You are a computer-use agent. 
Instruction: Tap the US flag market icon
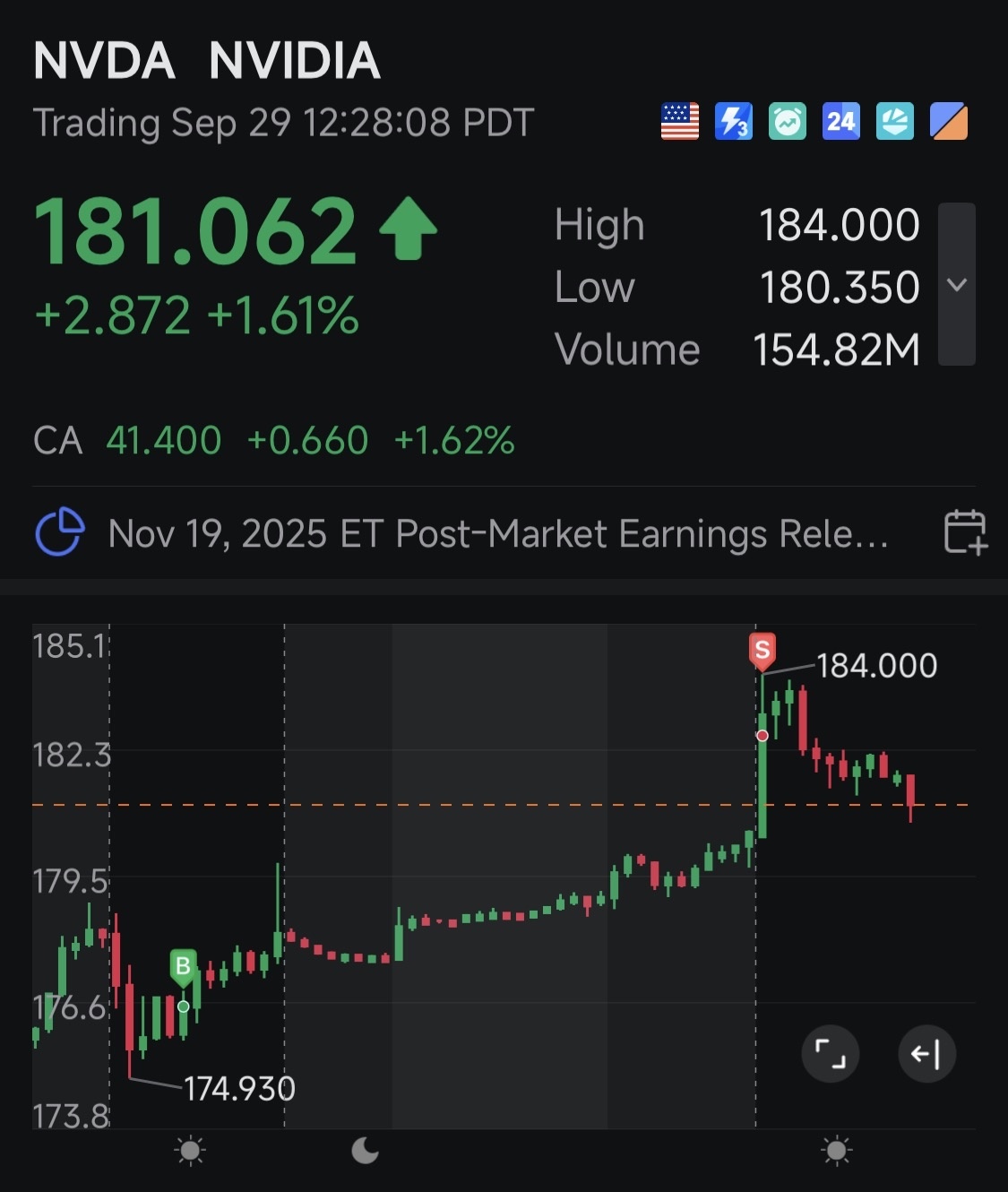pos(680,122)
